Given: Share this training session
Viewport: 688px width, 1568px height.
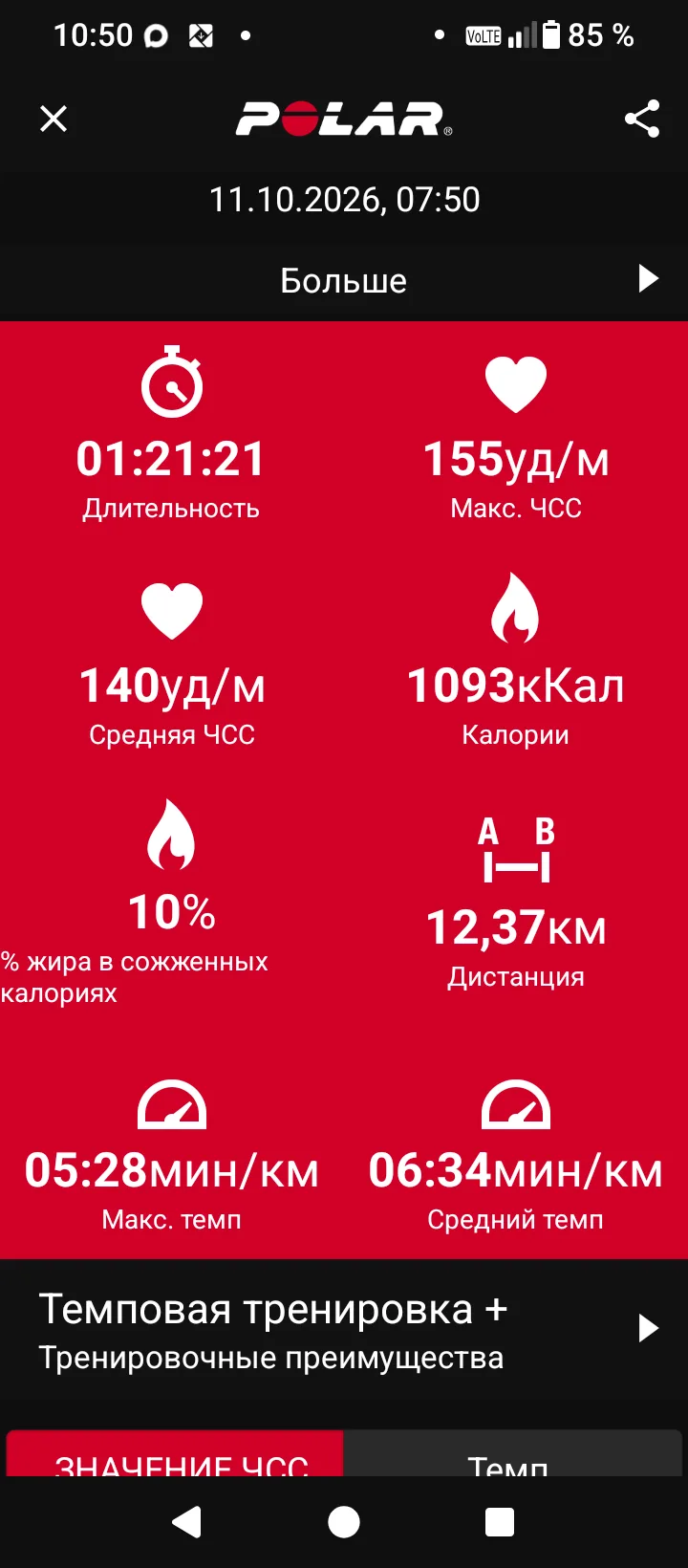Looking at the screenshot, I should pyautogui.click(x=642, y=119).
